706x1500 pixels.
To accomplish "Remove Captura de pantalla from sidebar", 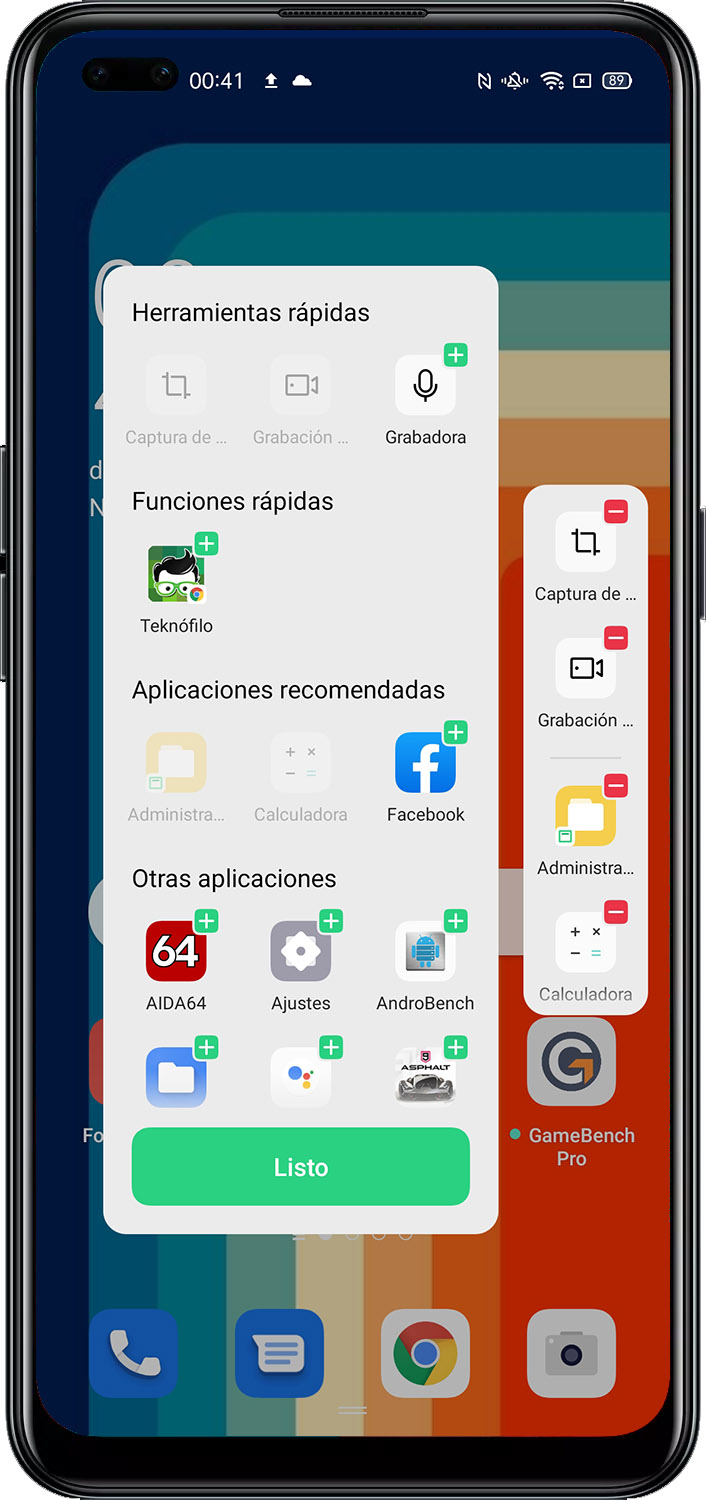I will point(616,512).
